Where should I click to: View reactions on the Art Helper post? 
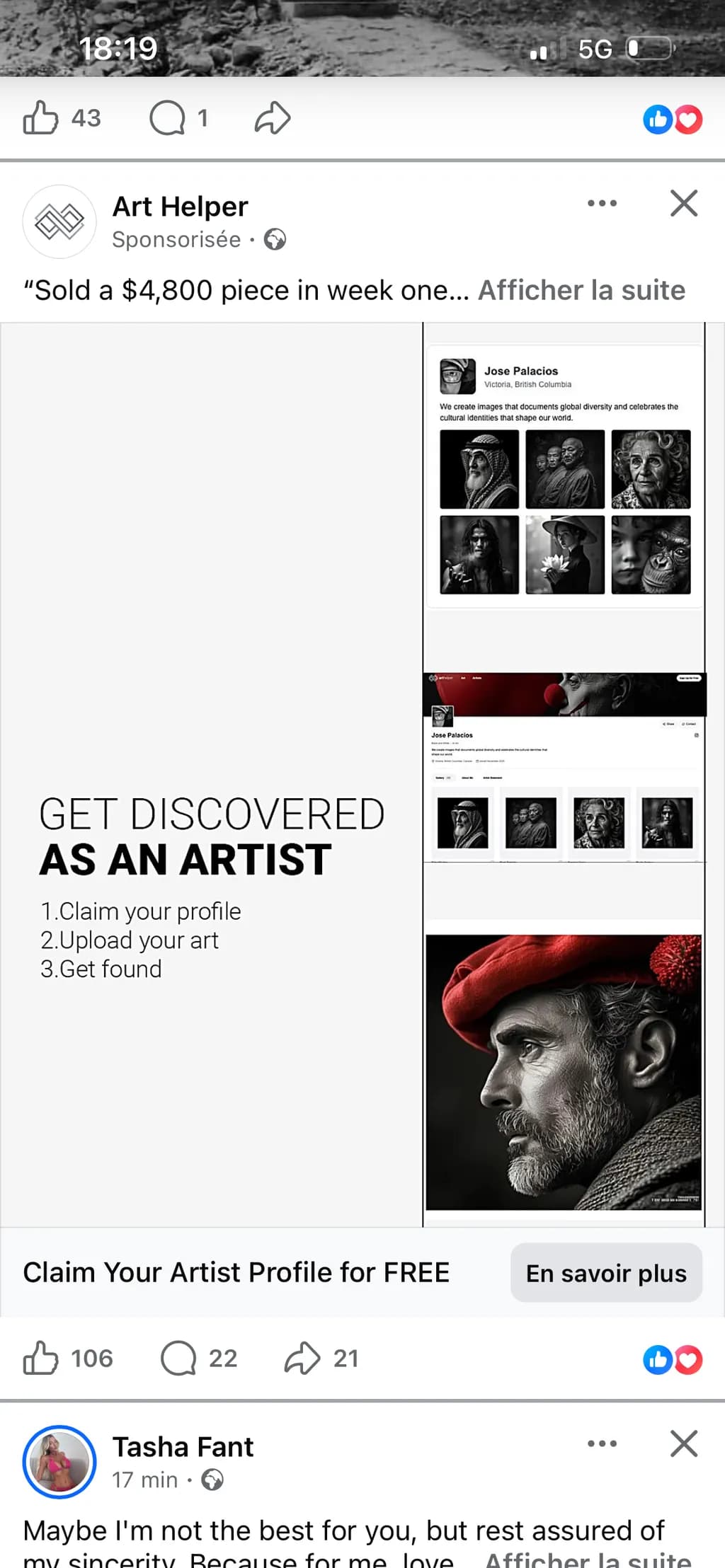(673, 1359)
